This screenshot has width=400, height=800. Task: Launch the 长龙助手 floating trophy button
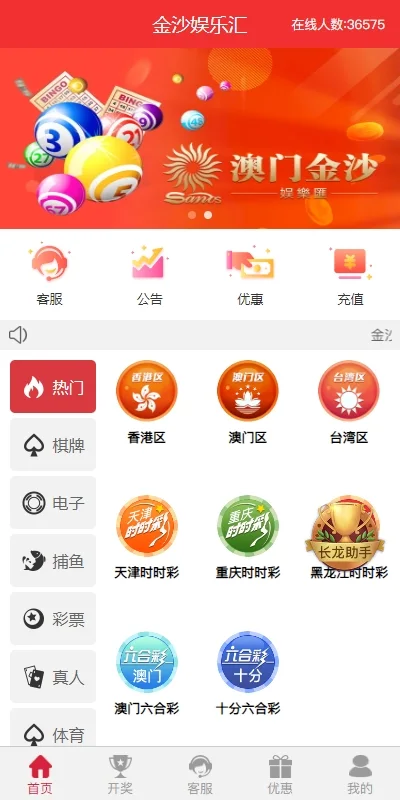pyautogui.click(x=345, y=535)
